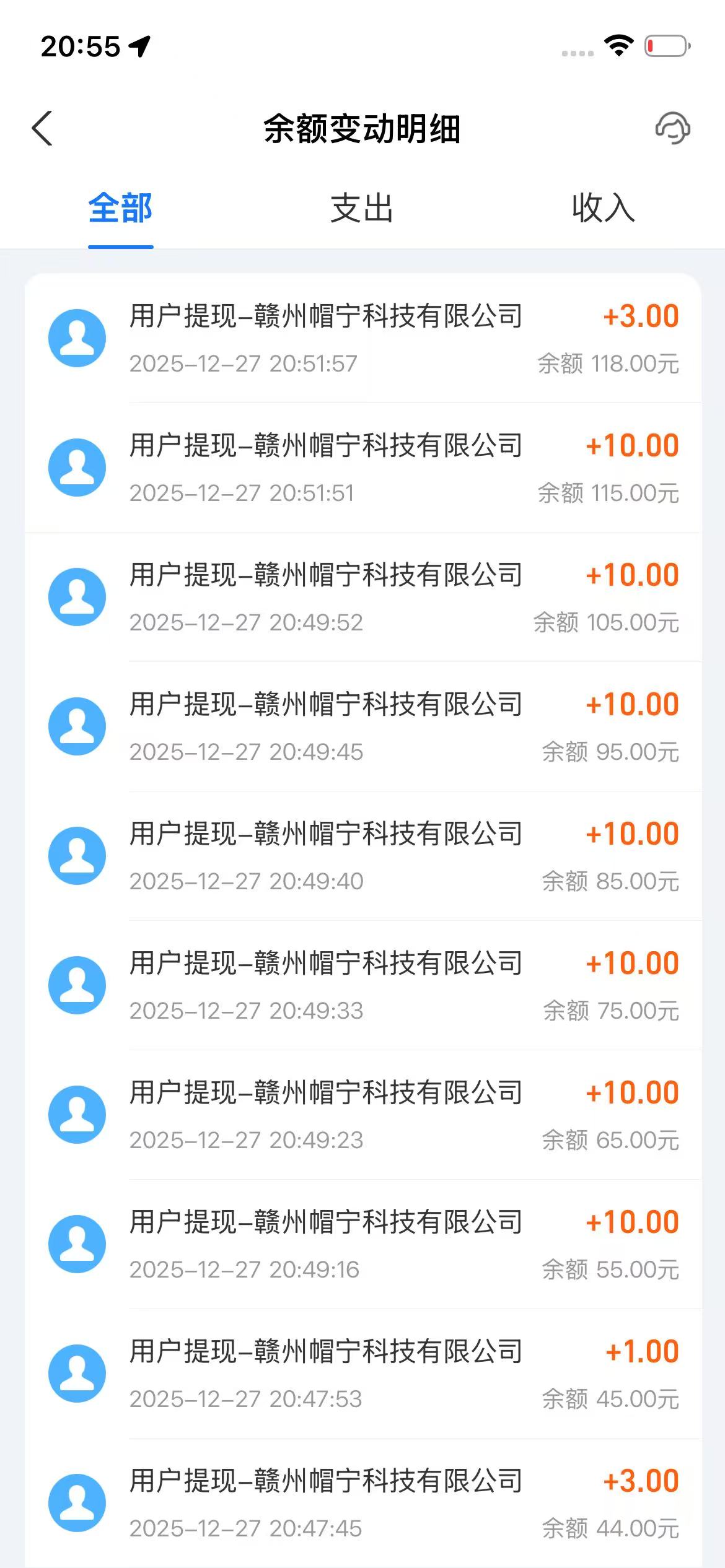Select the 全部 tab
This screenshot has width=725, height=1568.
120,208
